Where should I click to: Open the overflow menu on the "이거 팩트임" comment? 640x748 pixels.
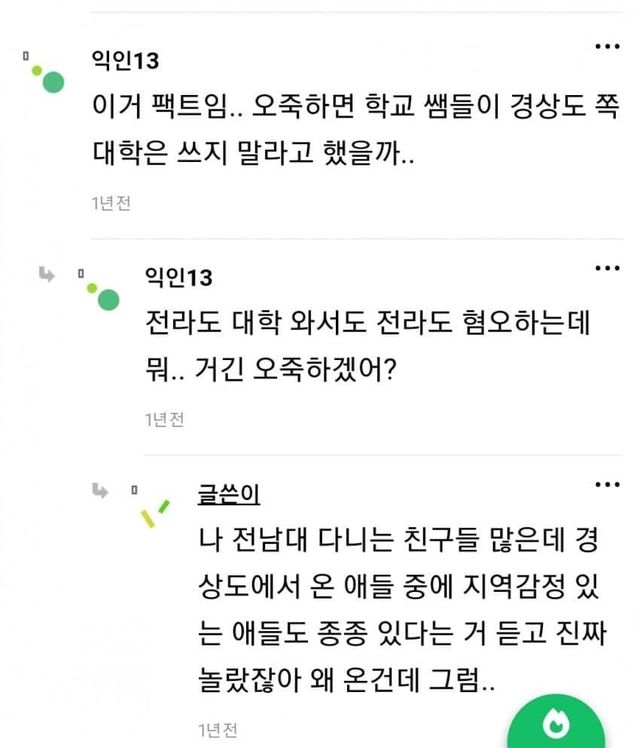[607, 47]
